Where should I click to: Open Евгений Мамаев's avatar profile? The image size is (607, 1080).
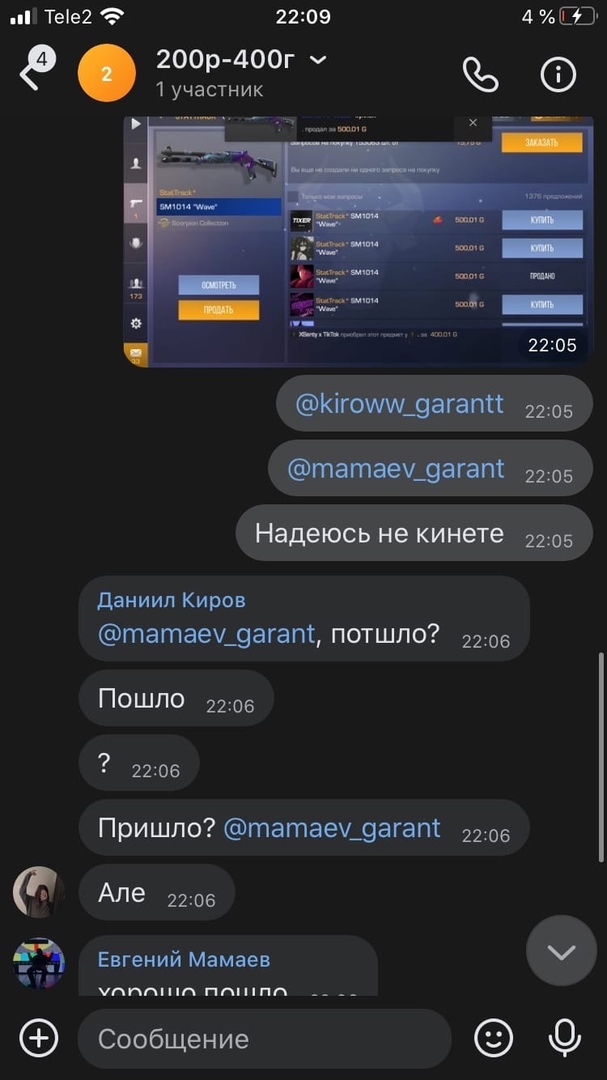tap(38, 964)
